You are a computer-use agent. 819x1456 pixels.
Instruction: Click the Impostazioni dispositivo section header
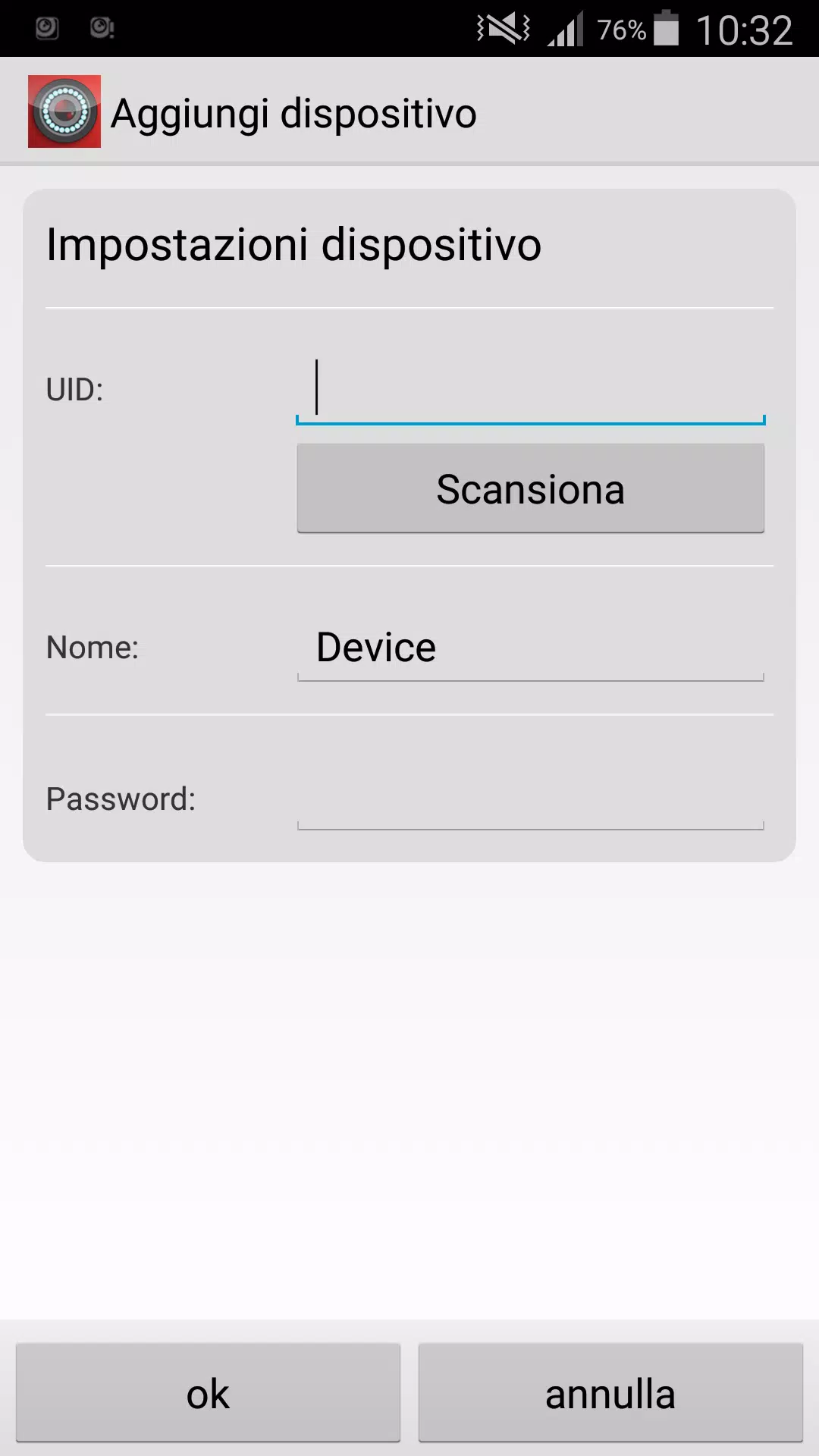(x=293, y=244)
